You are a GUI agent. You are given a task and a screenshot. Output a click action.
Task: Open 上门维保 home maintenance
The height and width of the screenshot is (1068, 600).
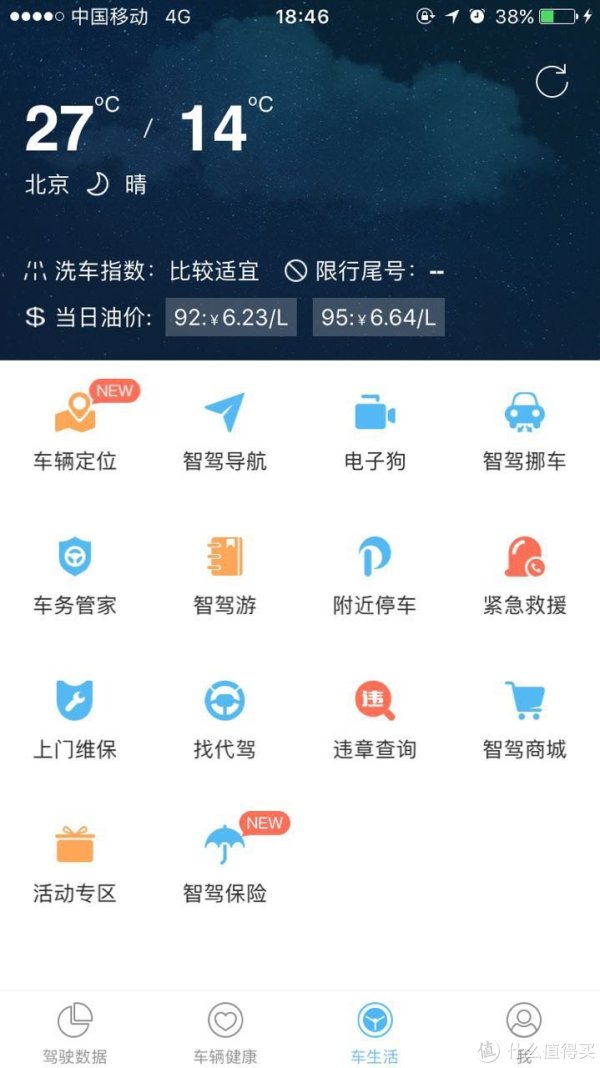point(75,718)
